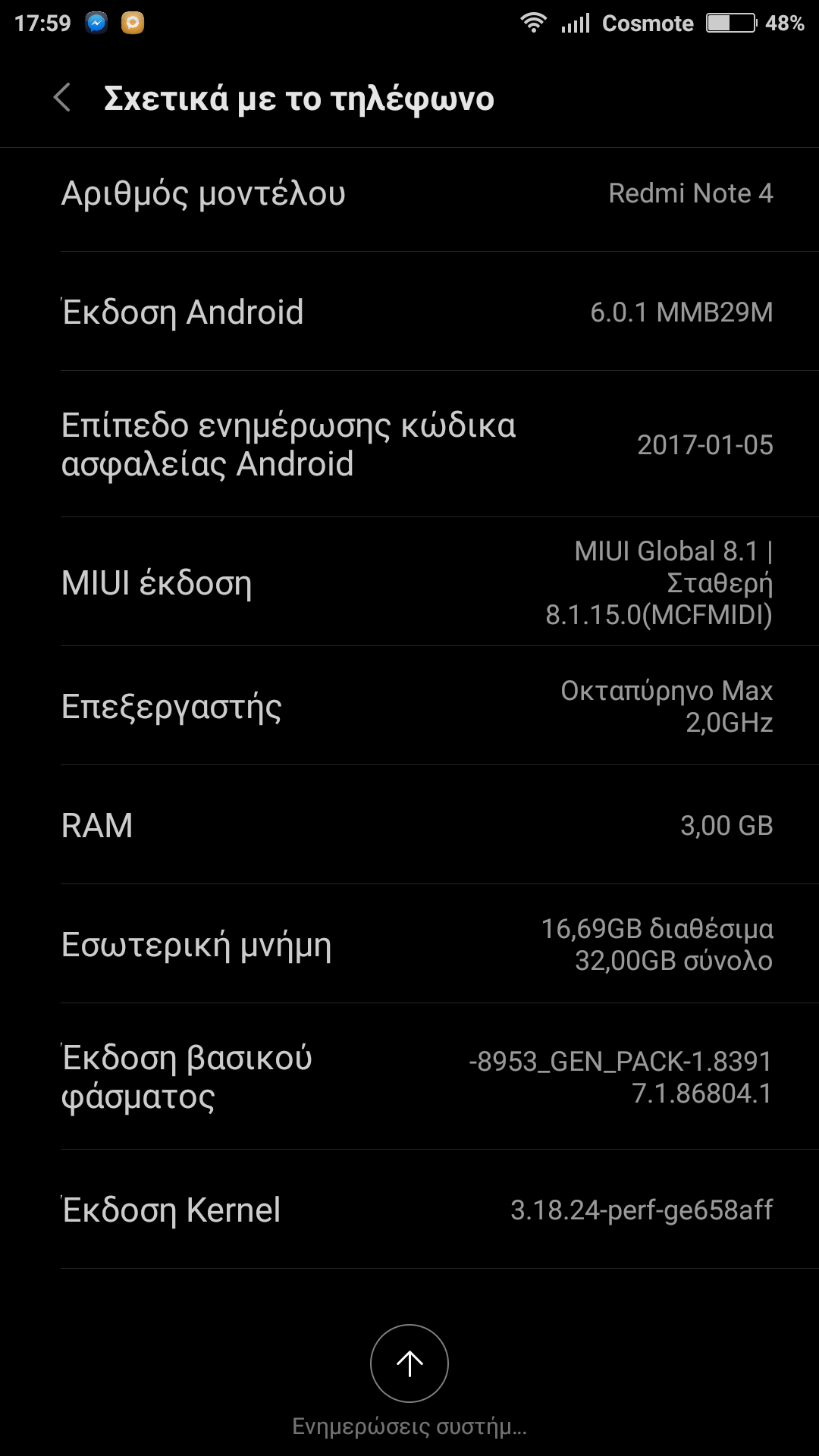Open the Εσωτερική μνήμη row
Screen dimensions: 819x1456
tap(409, 945)
